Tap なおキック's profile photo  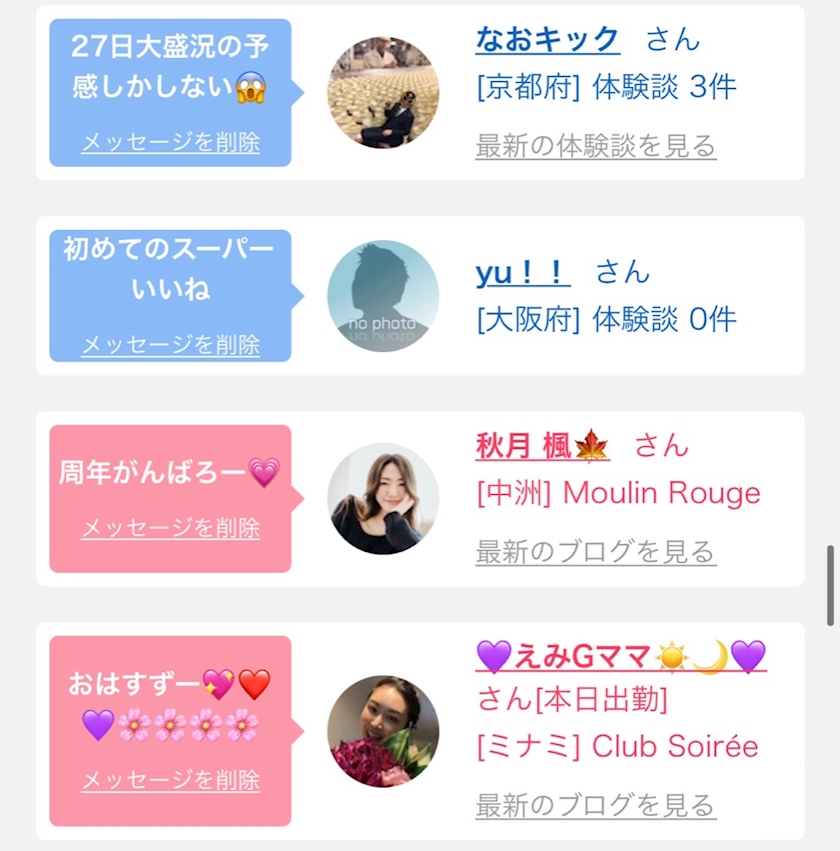click(x=383, y=93)
